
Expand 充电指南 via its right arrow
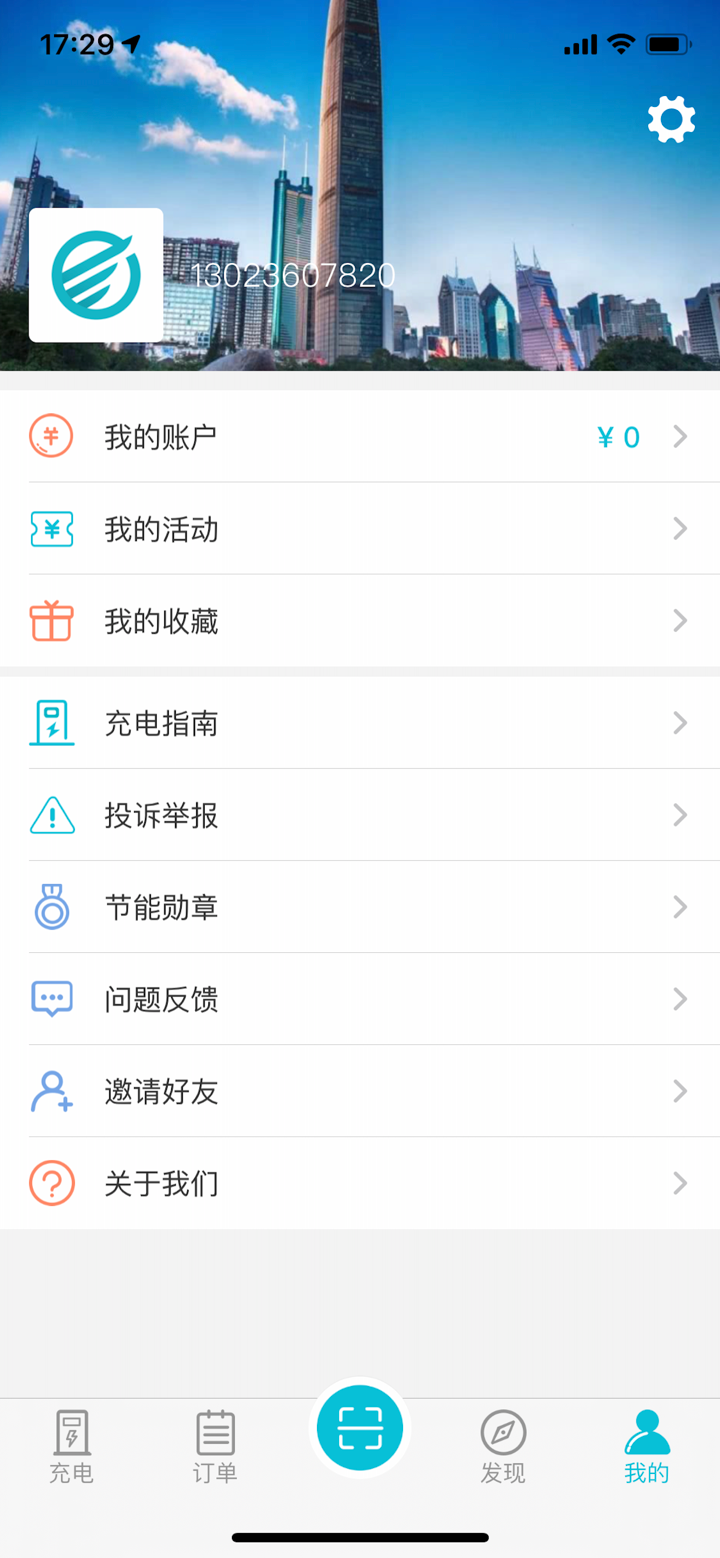(679, 723)
